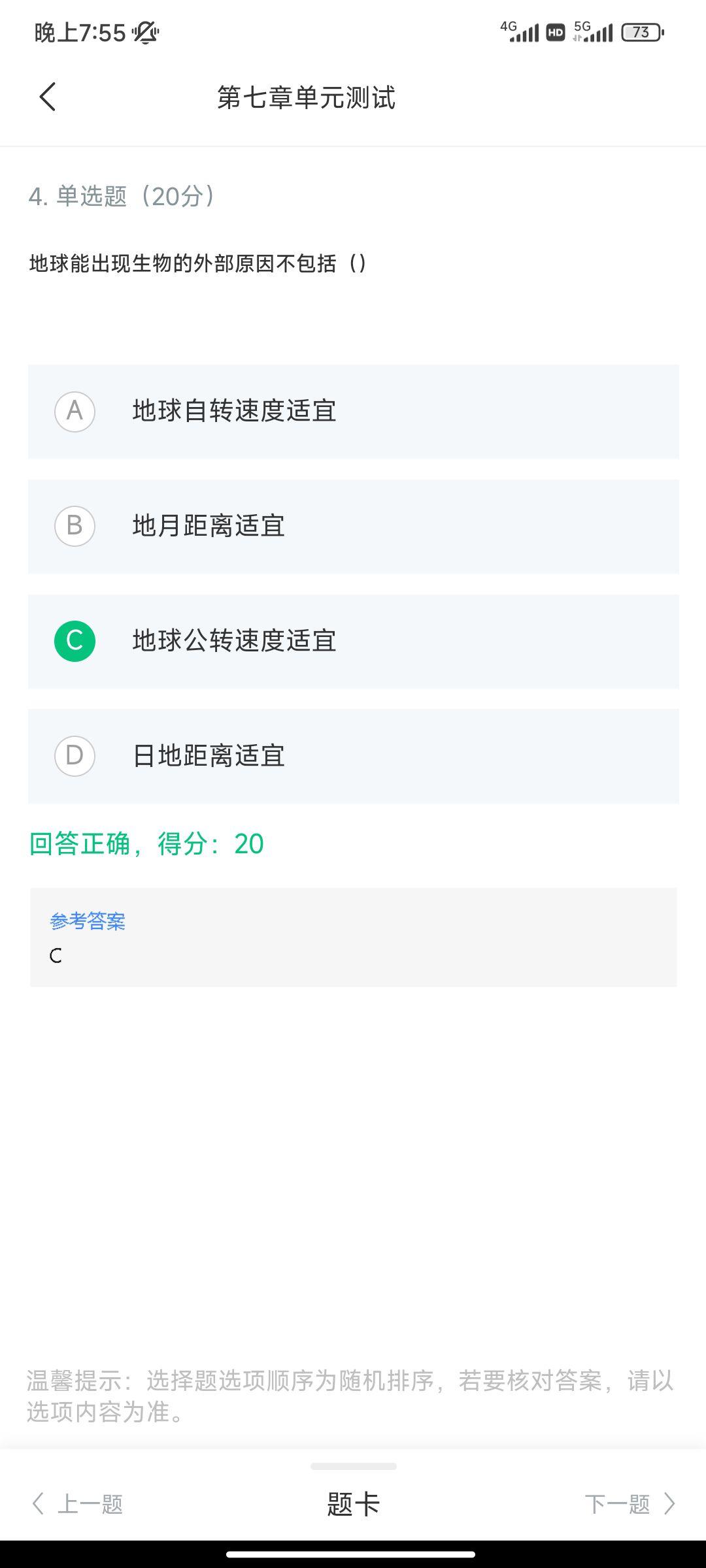
Task: Open the 题卡 answer sheet
Action: 353,1503
